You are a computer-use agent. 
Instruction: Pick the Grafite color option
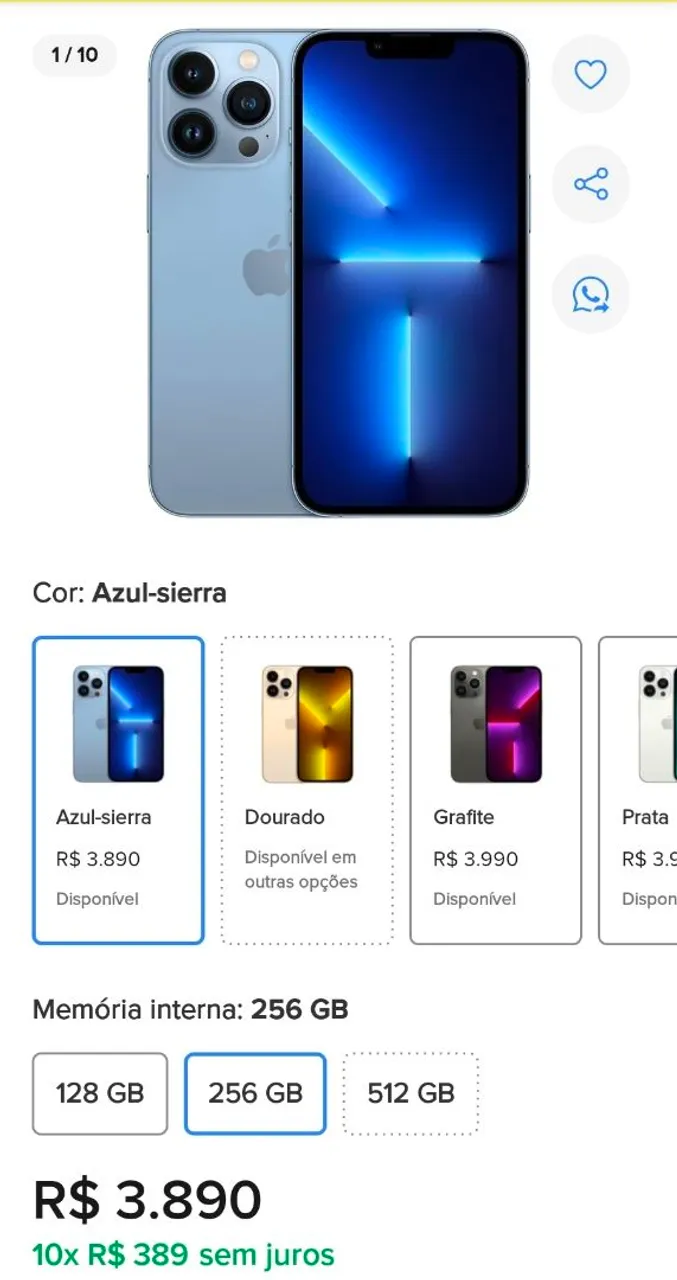point(495,790)
